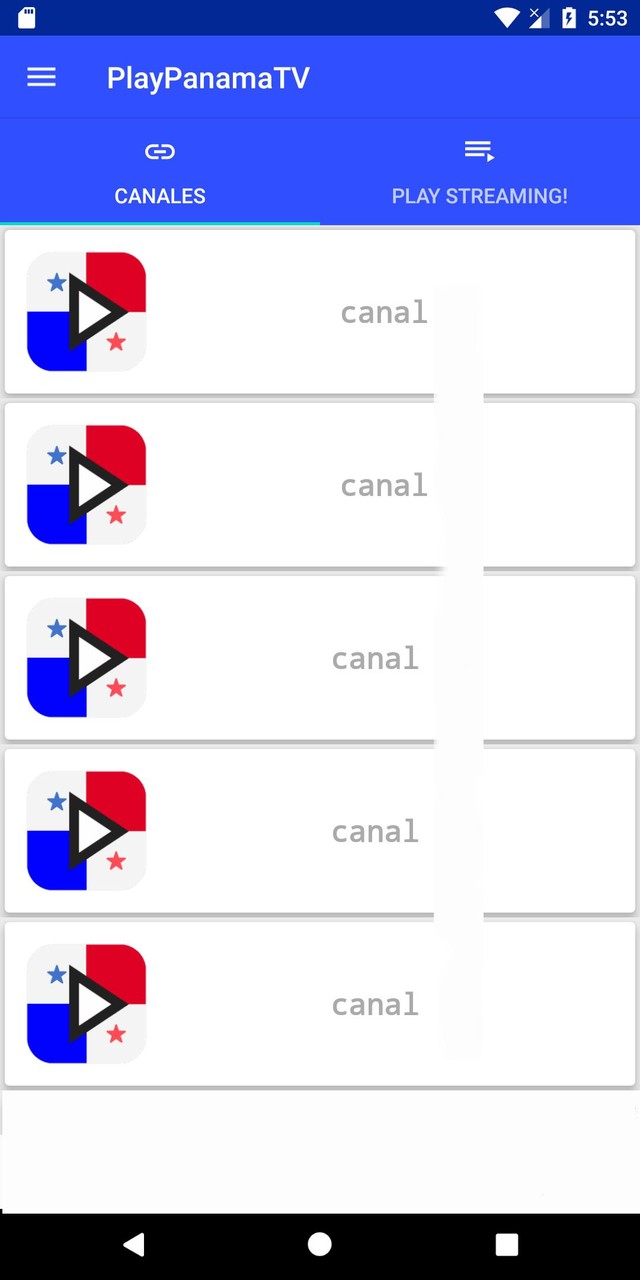Return to the device home screen

click(x=320, y=1244)
